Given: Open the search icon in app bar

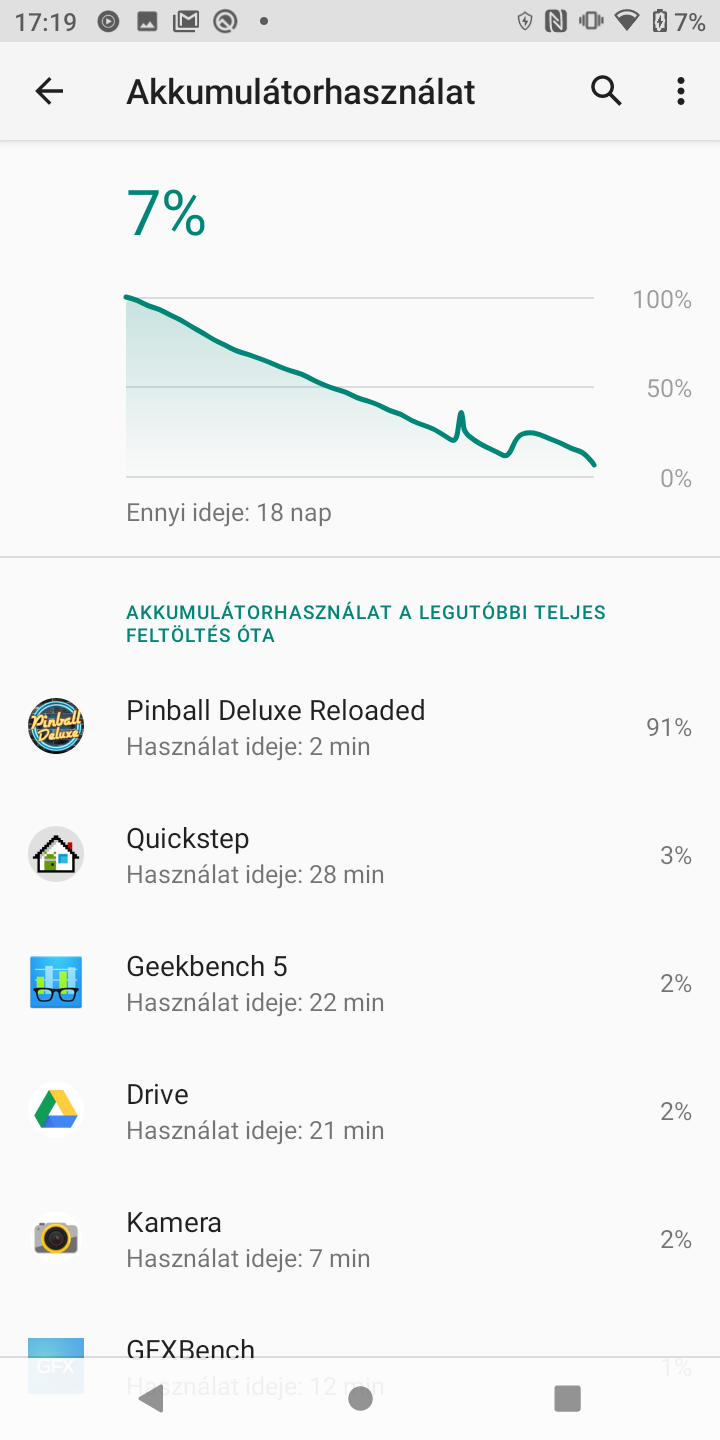Looking at the screenshot, I should [606, 91].
